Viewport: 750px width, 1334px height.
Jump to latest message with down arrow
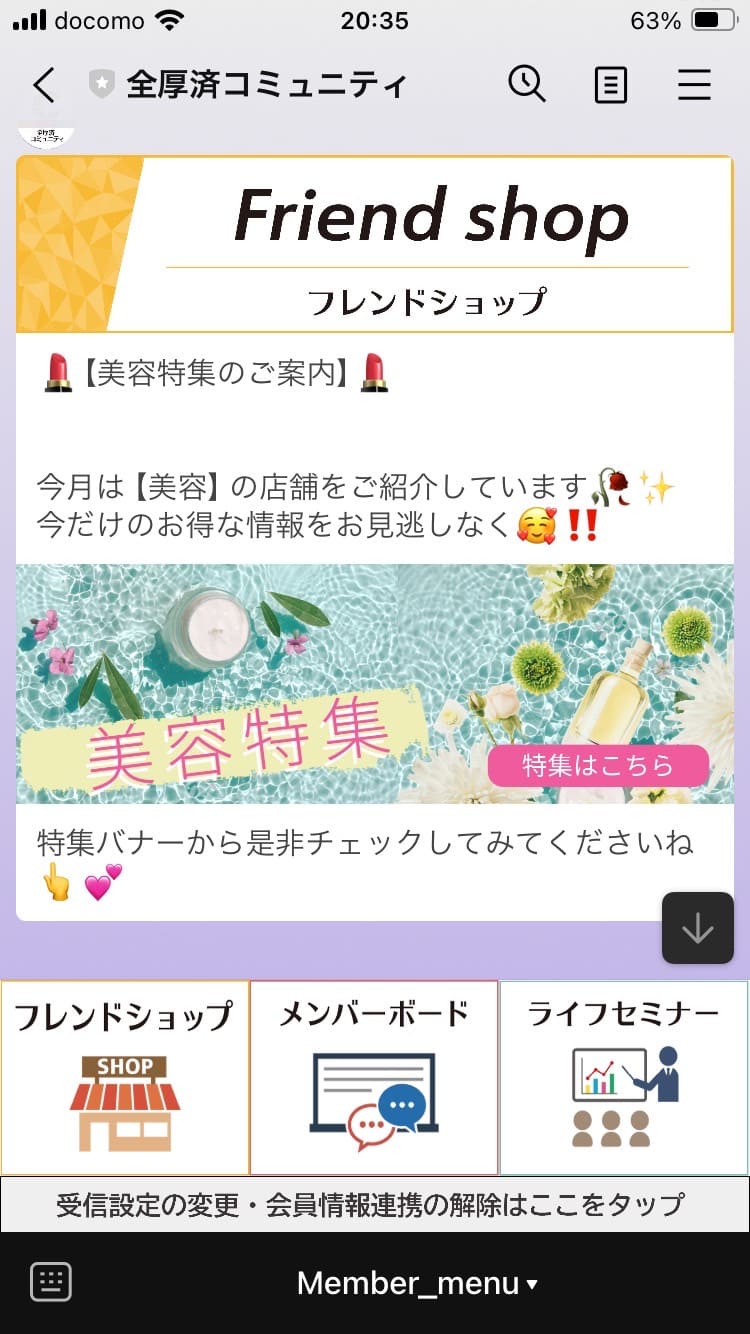(x=697, y=929)
